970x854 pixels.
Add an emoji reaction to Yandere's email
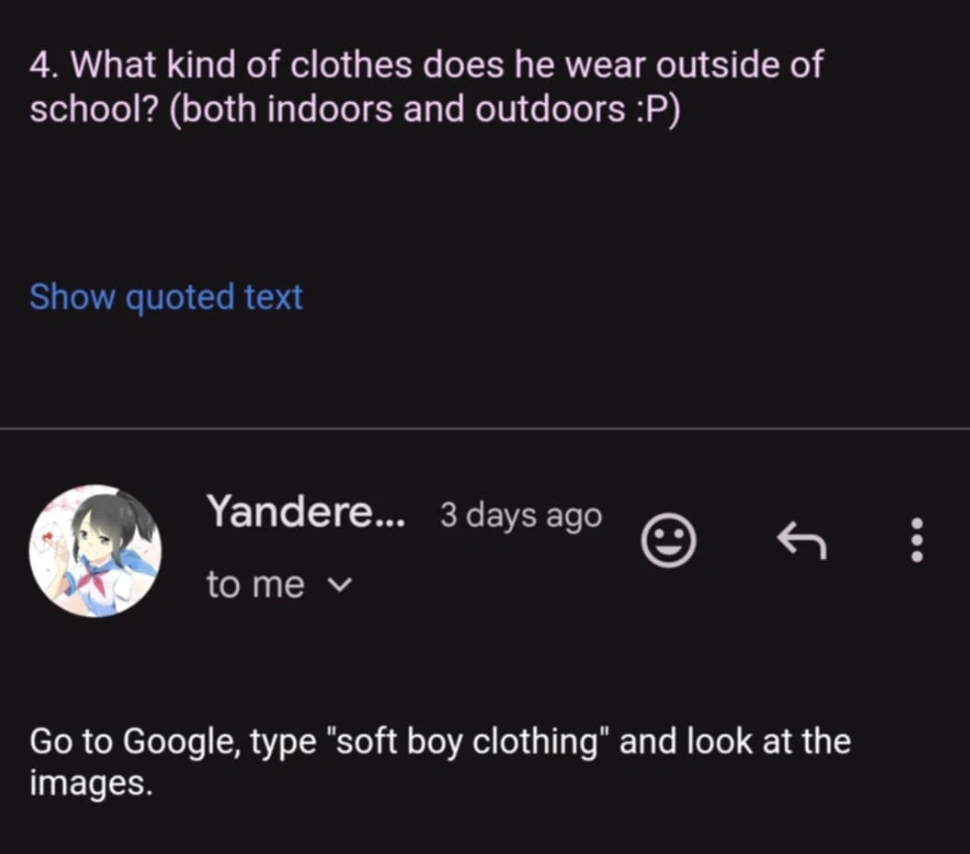pyautogui.click(x=668, y=541)
